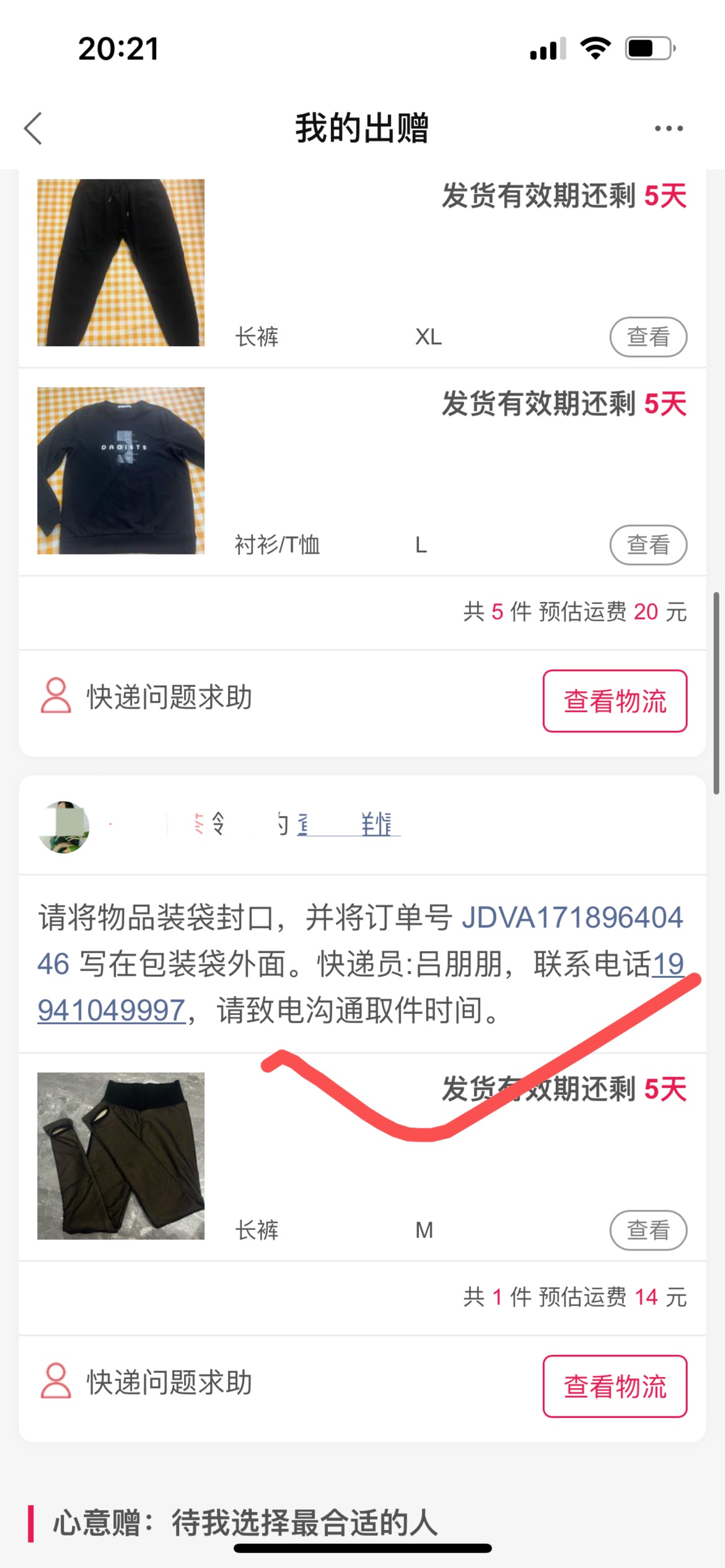Open the black XL trousers photo
Image resolution: width=725 pixels, height=1568 pixels.
[x=121, y=263]
